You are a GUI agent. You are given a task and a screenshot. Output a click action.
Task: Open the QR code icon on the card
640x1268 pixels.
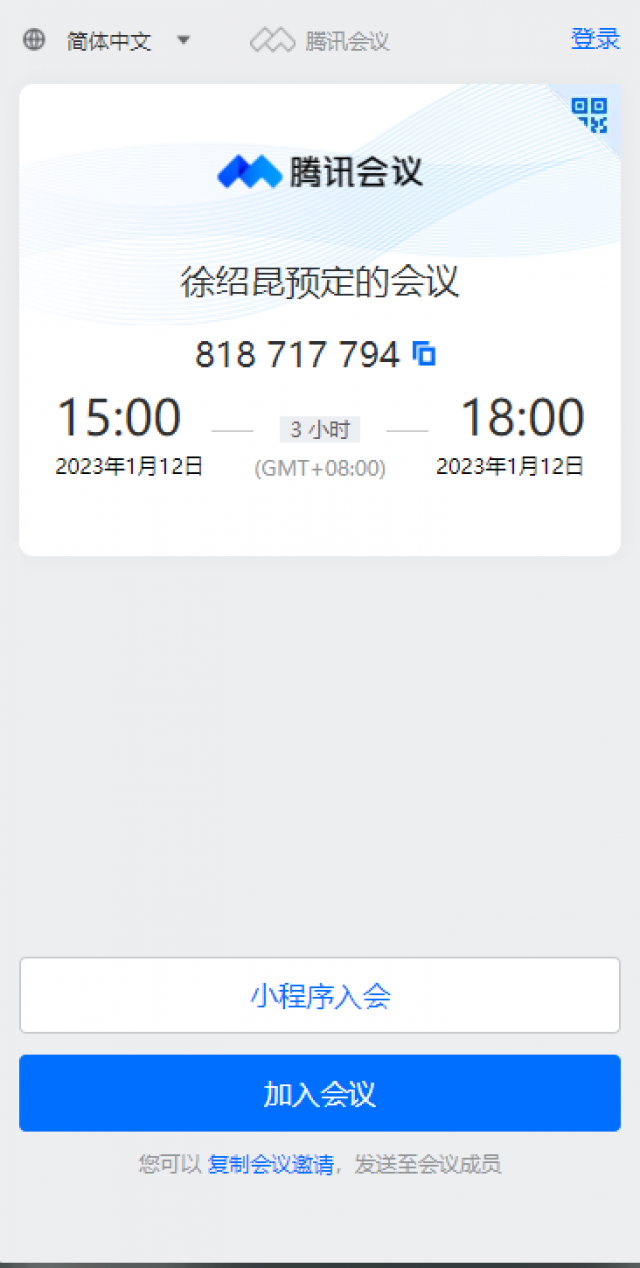[589, 115]
